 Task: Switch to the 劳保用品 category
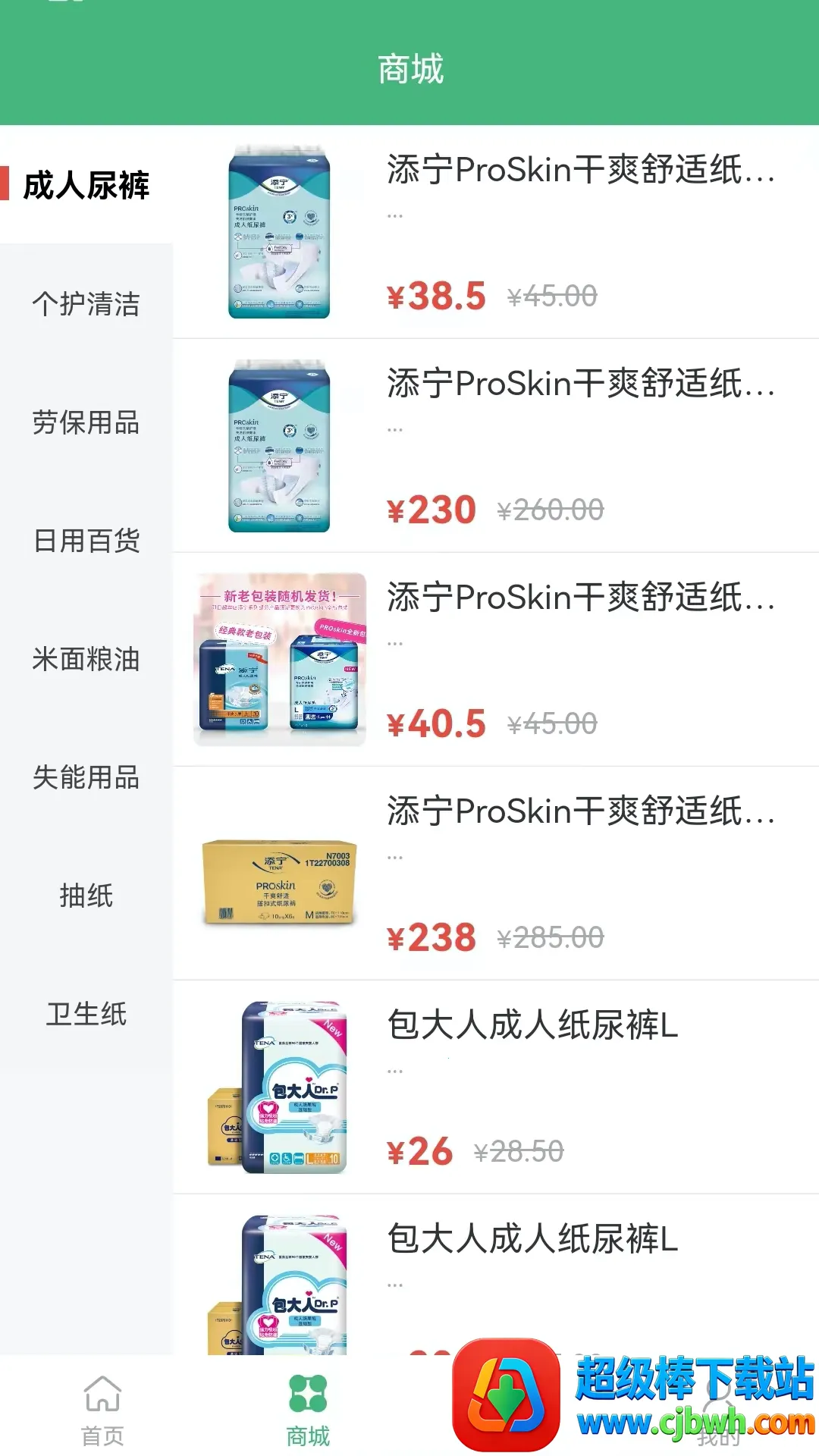[x=86, y=422]
